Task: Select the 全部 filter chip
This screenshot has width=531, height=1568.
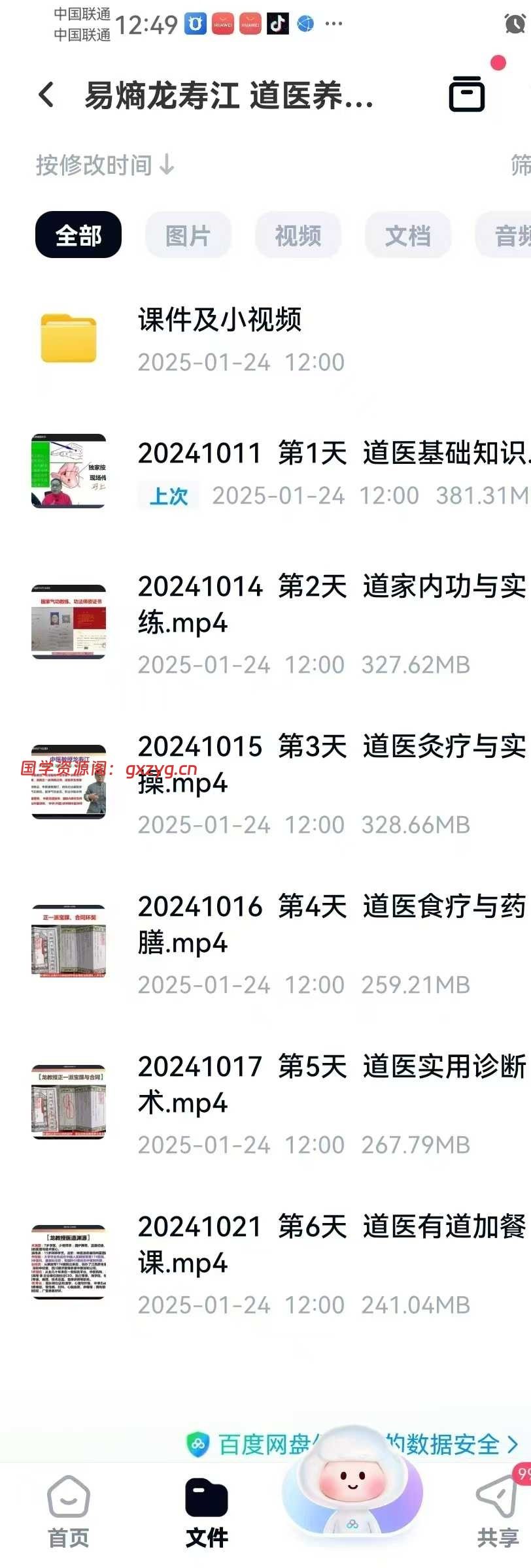Action: [x=78, y=235]
